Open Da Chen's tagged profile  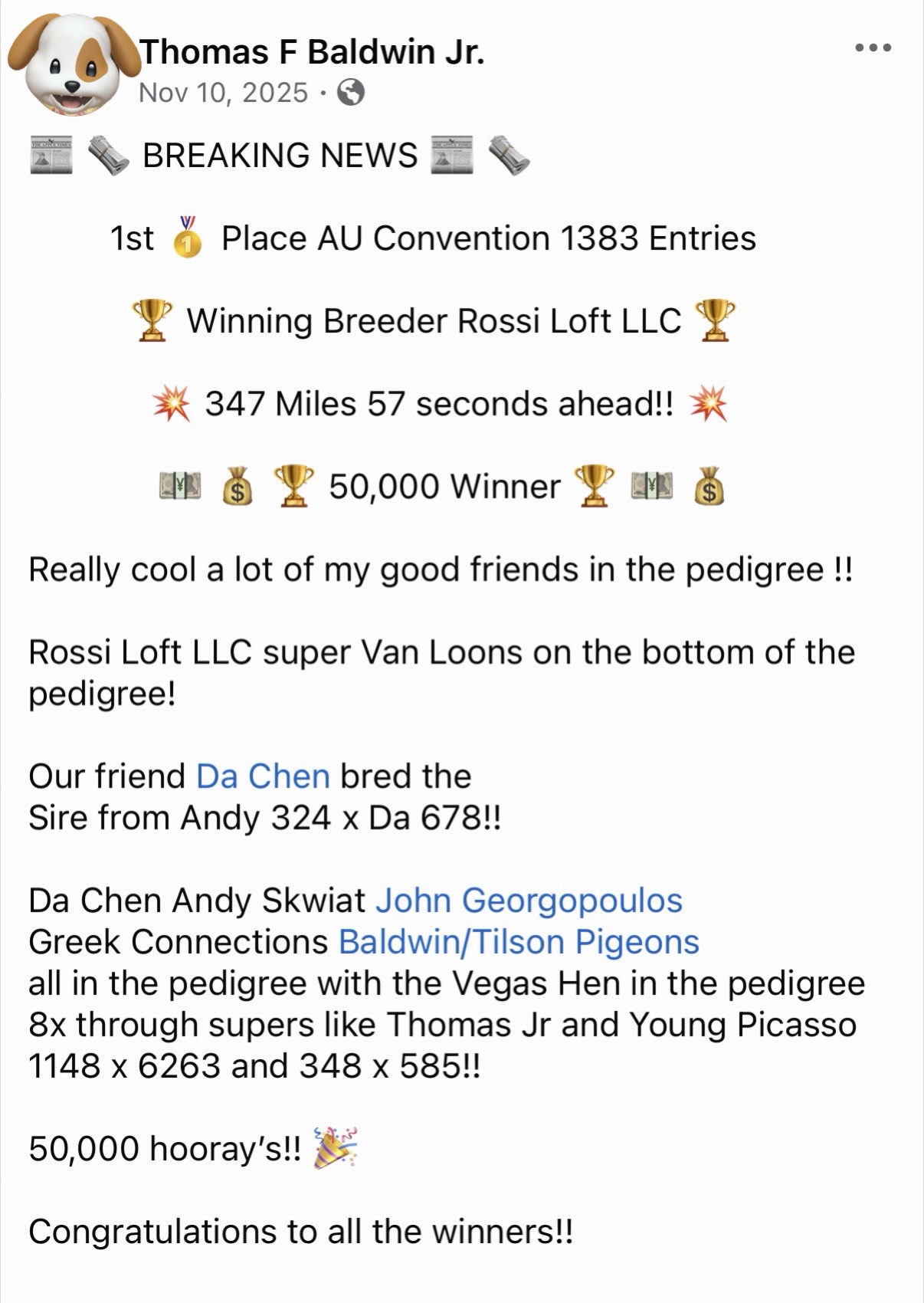tap(263, 776)
